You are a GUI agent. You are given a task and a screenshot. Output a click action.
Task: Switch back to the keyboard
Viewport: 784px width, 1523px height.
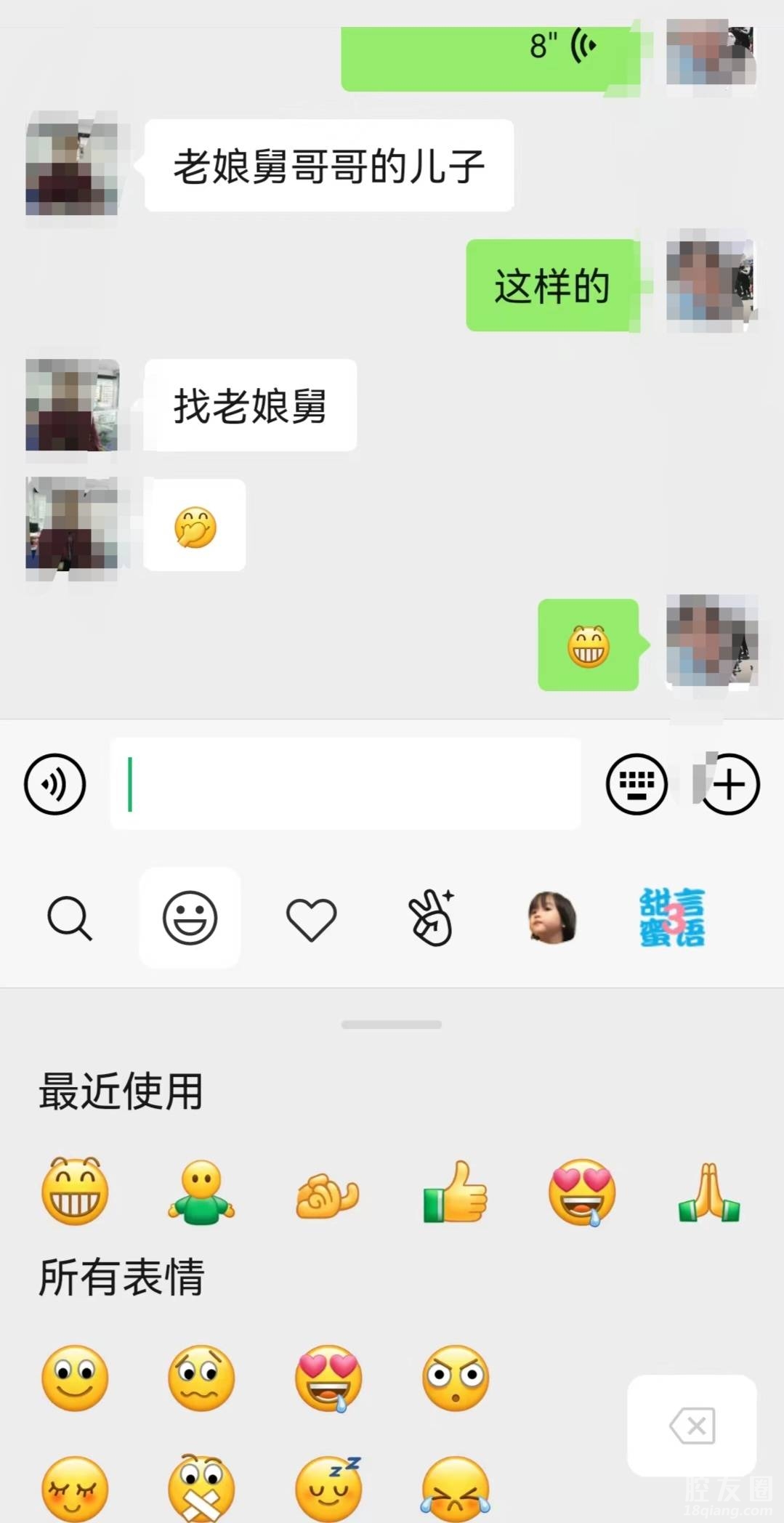[637, 784]
